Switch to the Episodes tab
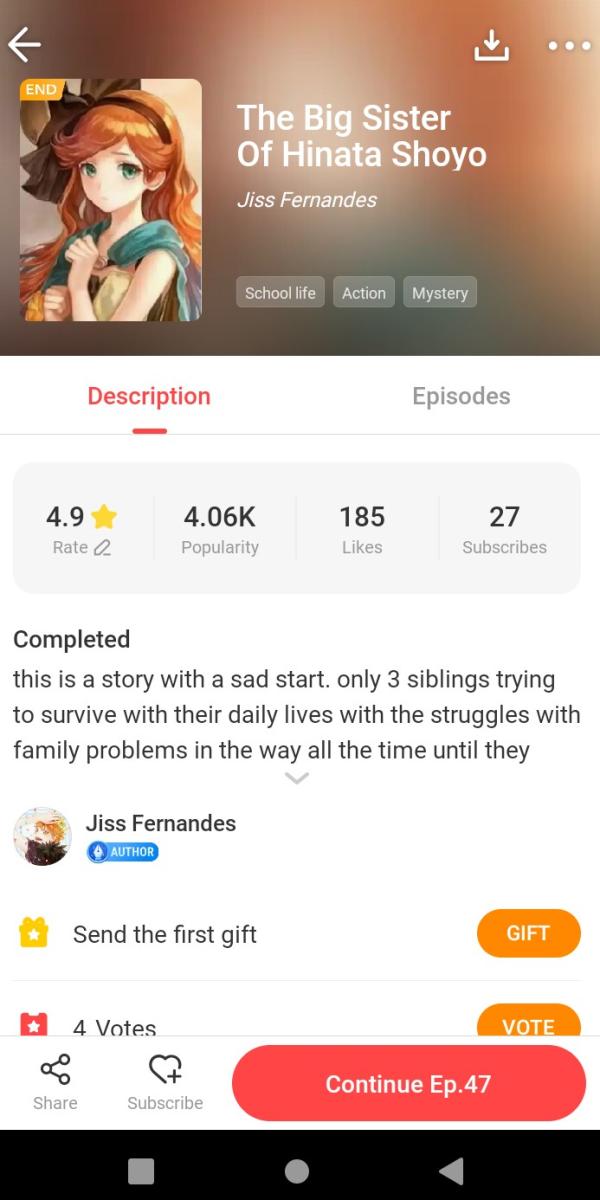This screenshot has width=600, height=1200. point(461,396)
